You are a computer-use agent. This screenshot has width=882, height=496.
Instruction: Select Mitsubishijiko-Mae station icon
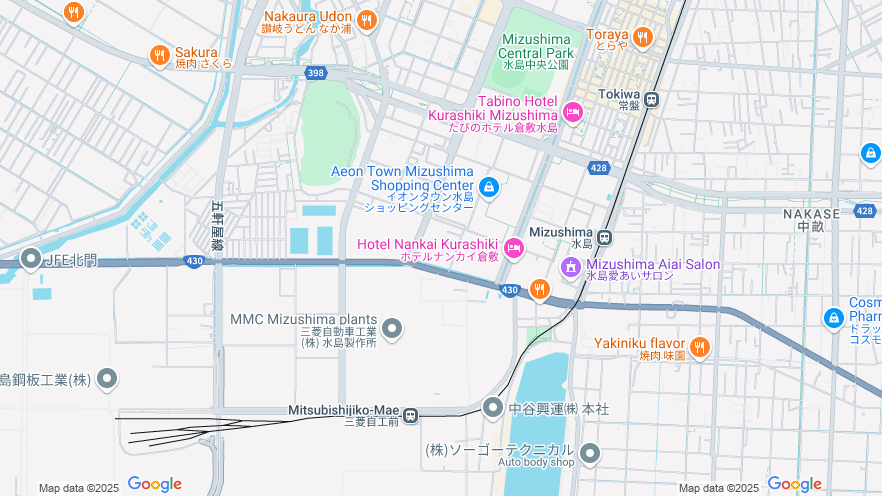[x=410, y=414]
